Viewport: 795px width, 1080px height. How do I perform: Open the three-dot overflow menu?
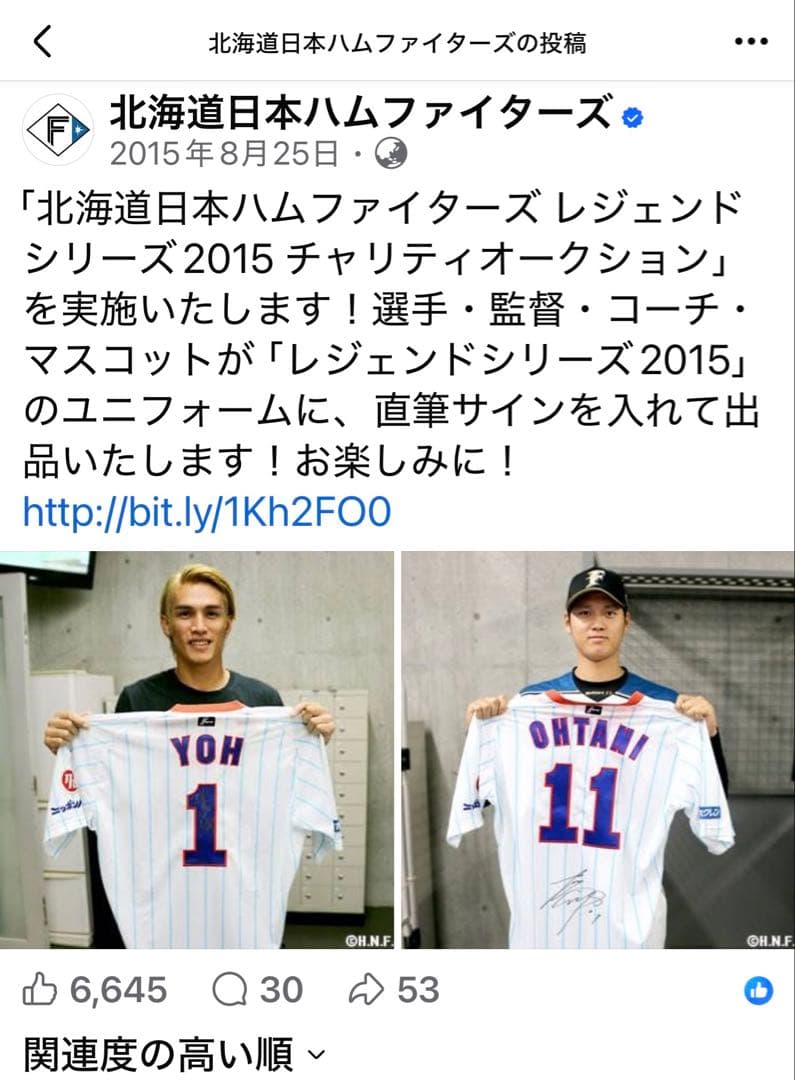pos(750,42)
